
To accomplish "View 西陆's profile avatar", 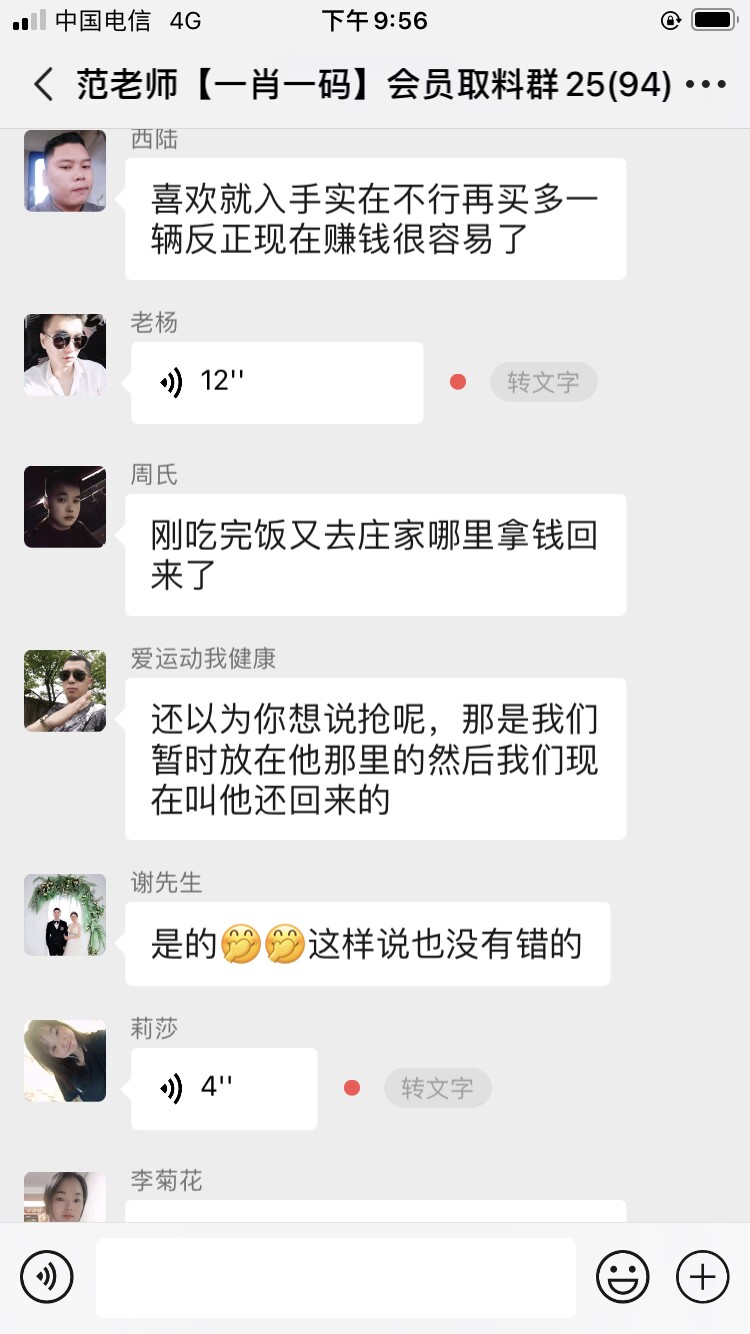I will pyautogui.click(x=65, y=171).
